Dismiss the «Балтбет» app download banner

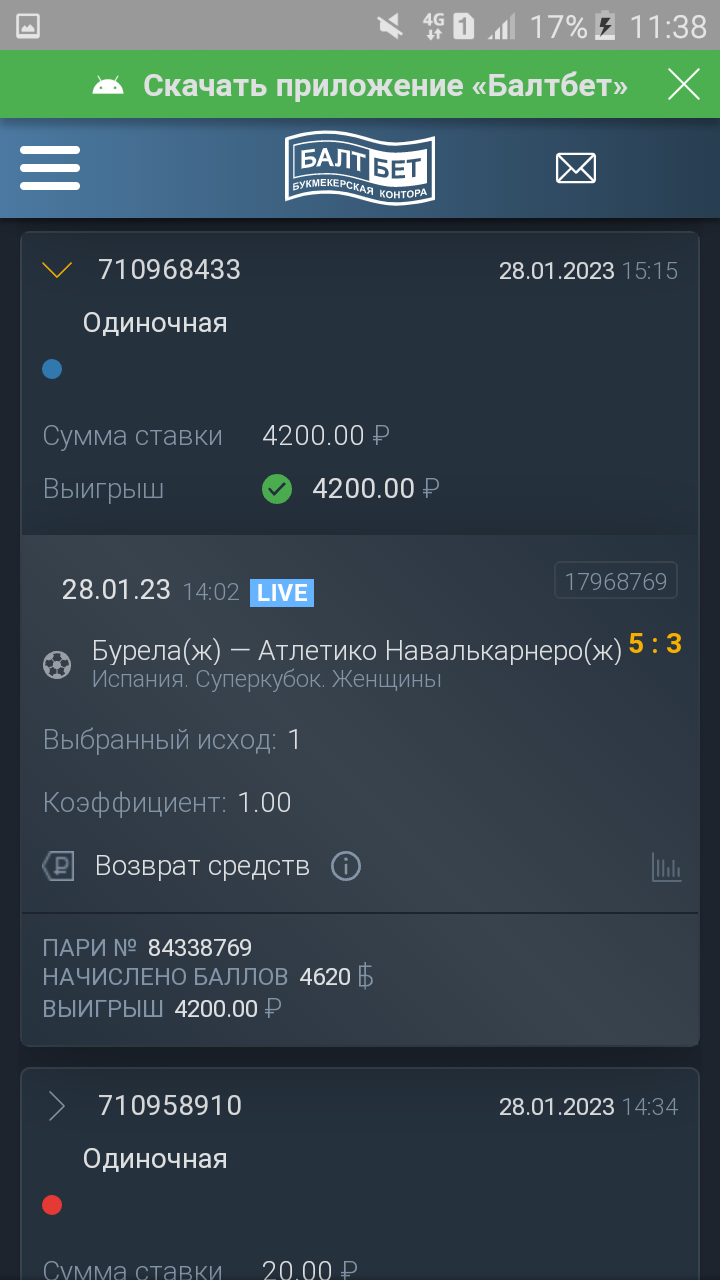pyautogui.click(x=684, y=85)
